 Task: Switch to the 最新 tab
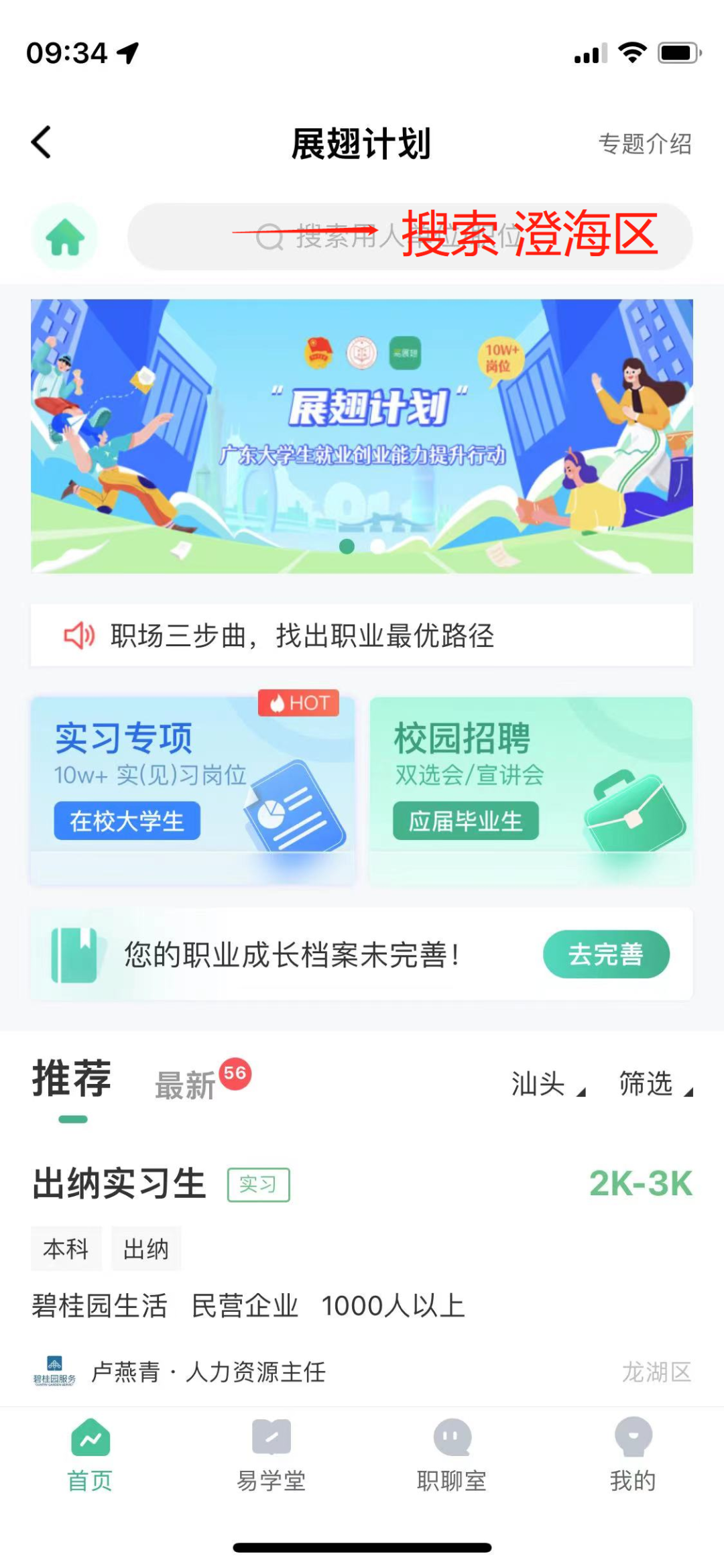tap(186, 1085)
